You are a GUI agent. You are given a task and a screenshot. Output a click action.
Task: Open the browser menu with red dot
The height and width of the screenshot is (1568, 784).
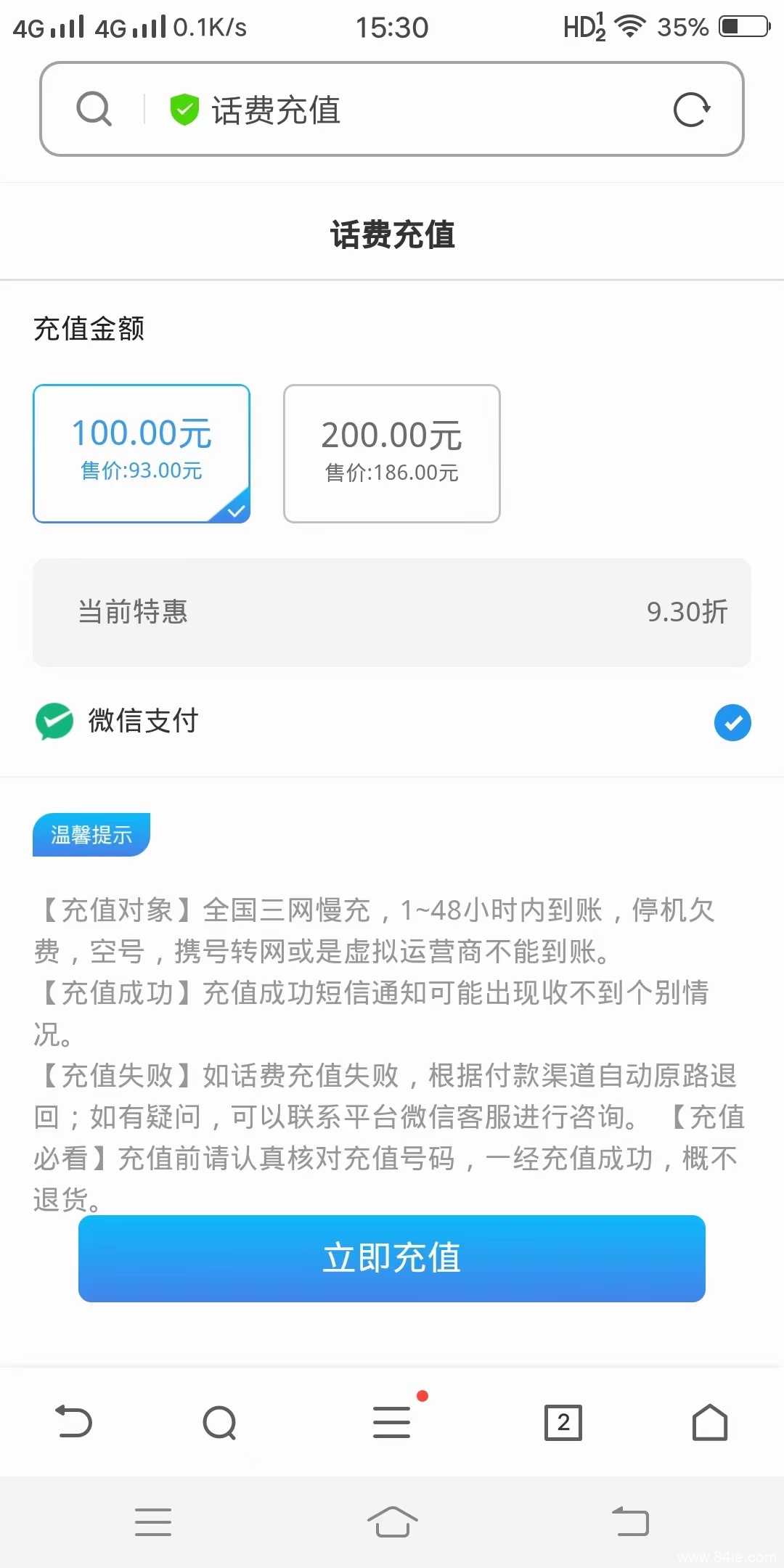pos(393,1421)
